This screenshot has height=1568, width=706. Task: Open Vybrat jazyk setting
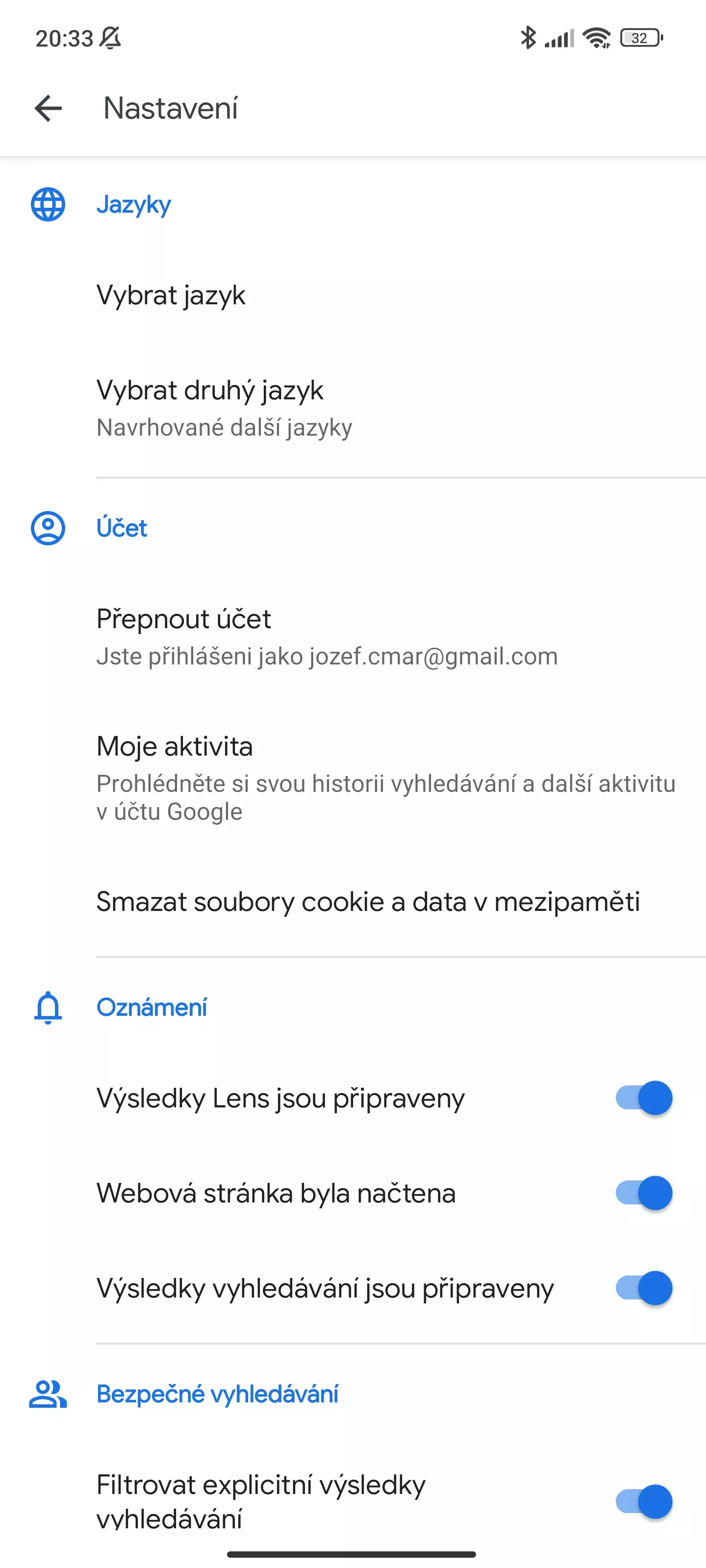pos(353,295)
